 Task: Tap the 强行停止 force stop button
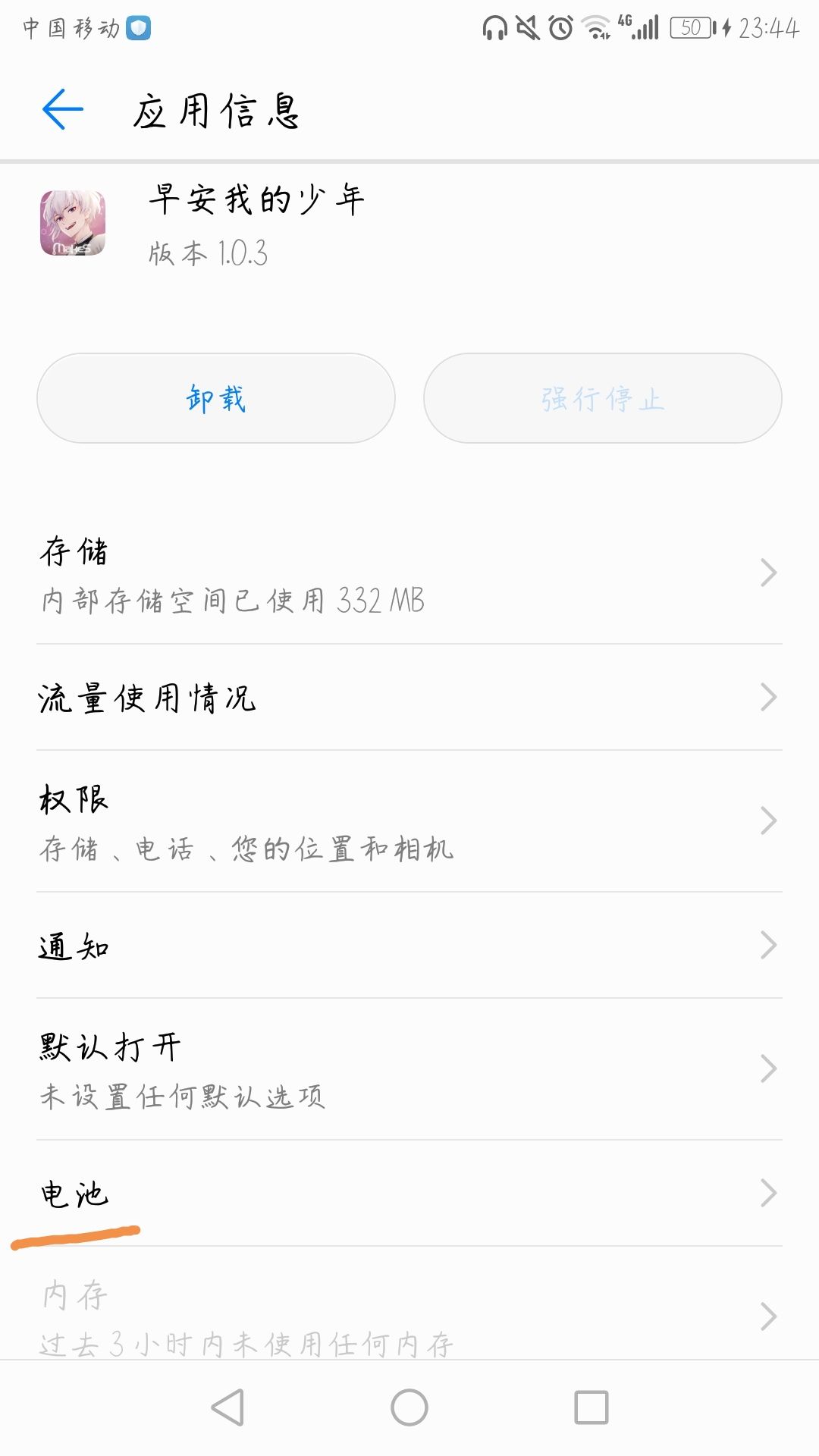pos(601,397)
